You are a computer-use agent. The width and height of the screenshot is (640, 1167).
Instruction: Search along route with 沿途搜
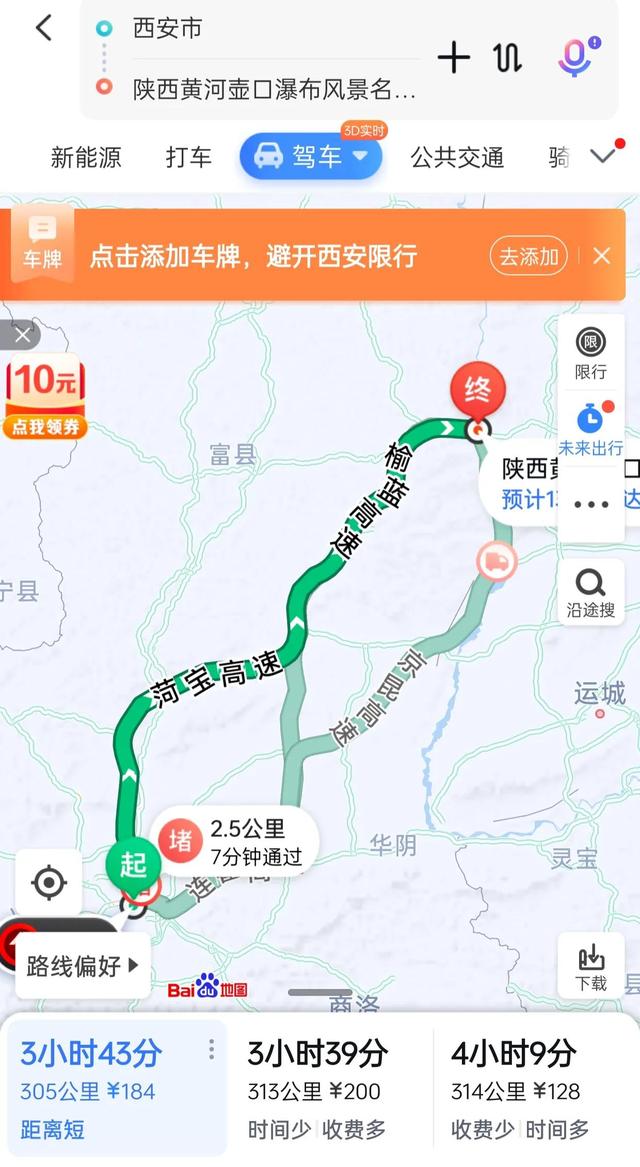point(591,592)
